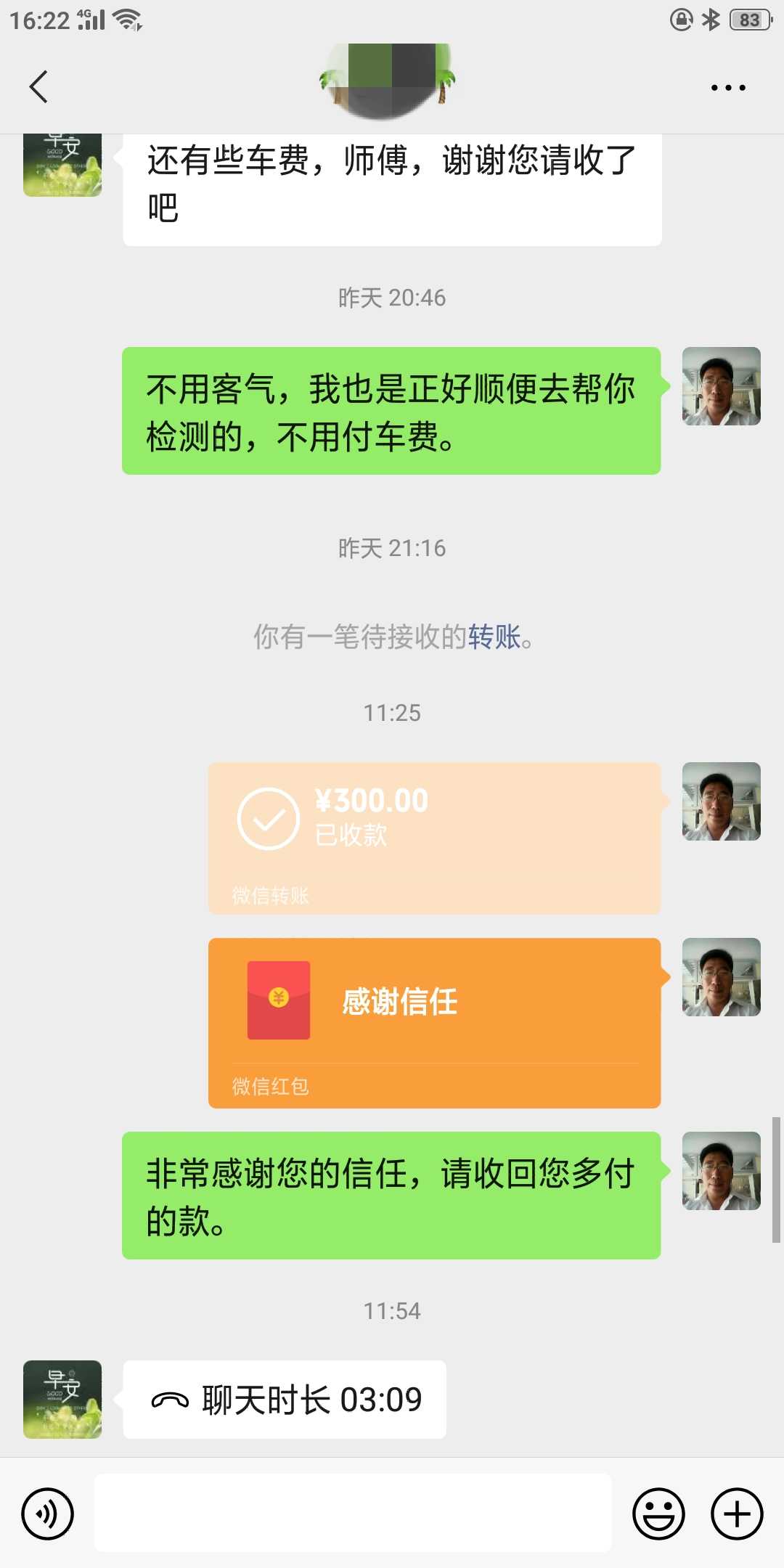Image resolution: width=784 pixels, height=1568 pixels.
Task: Open the contact's avatar beside the call record
Action: 62,1399
